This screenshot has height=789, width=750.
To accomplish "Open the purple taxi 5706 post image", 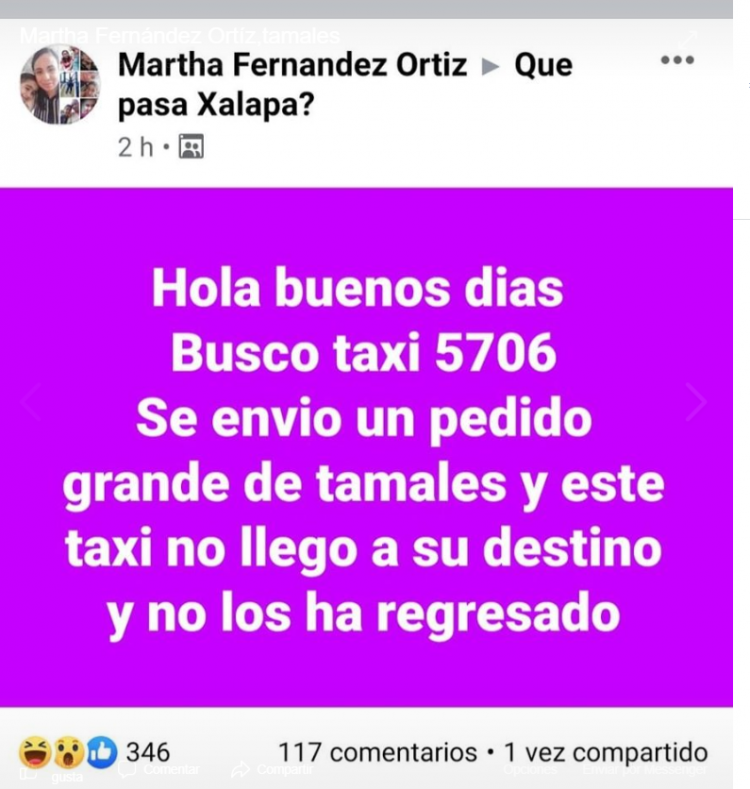I will click(365, 450).
